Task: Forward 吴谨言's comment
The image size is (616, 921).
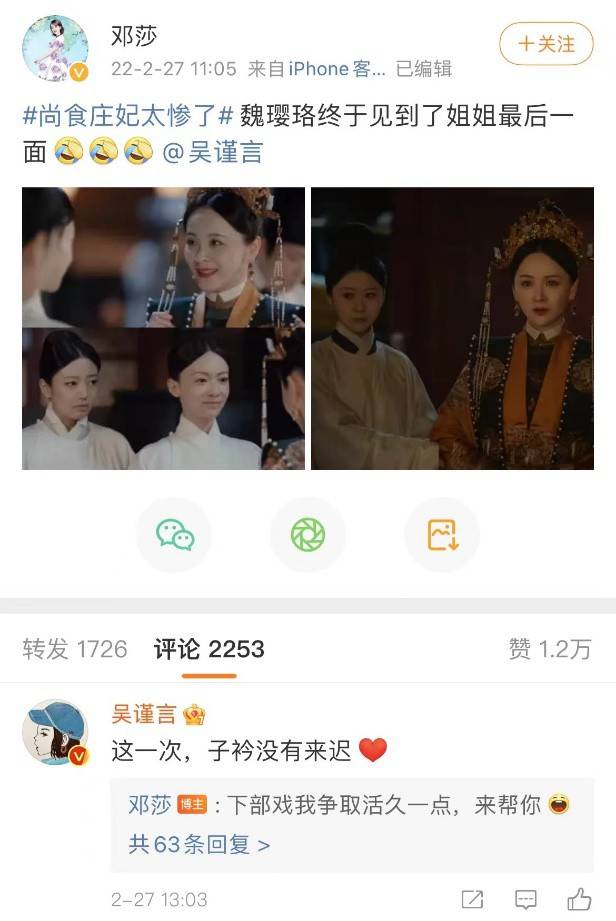Action: point(472,899)
